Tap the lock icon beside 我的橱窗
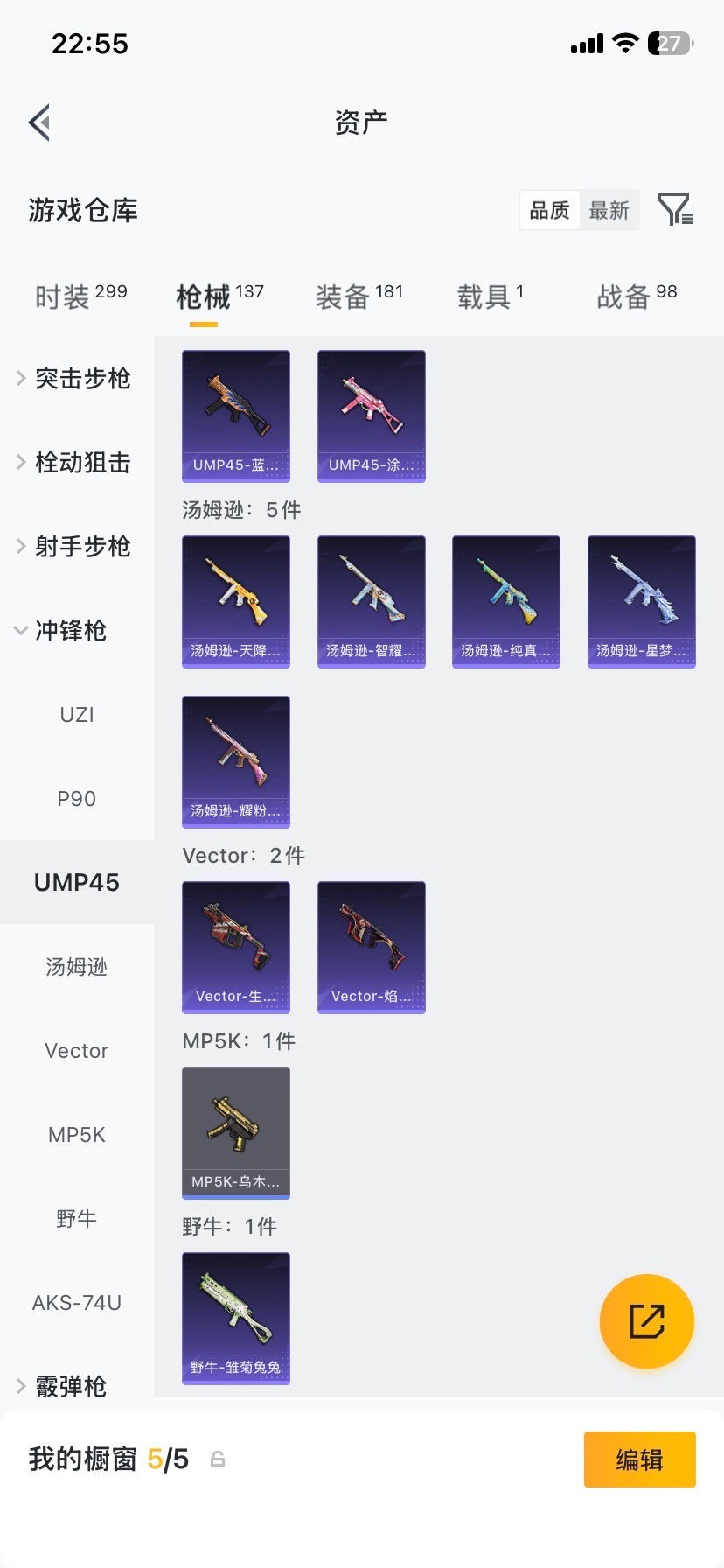Screen dimensions: 724x1568 (217, 1459)
